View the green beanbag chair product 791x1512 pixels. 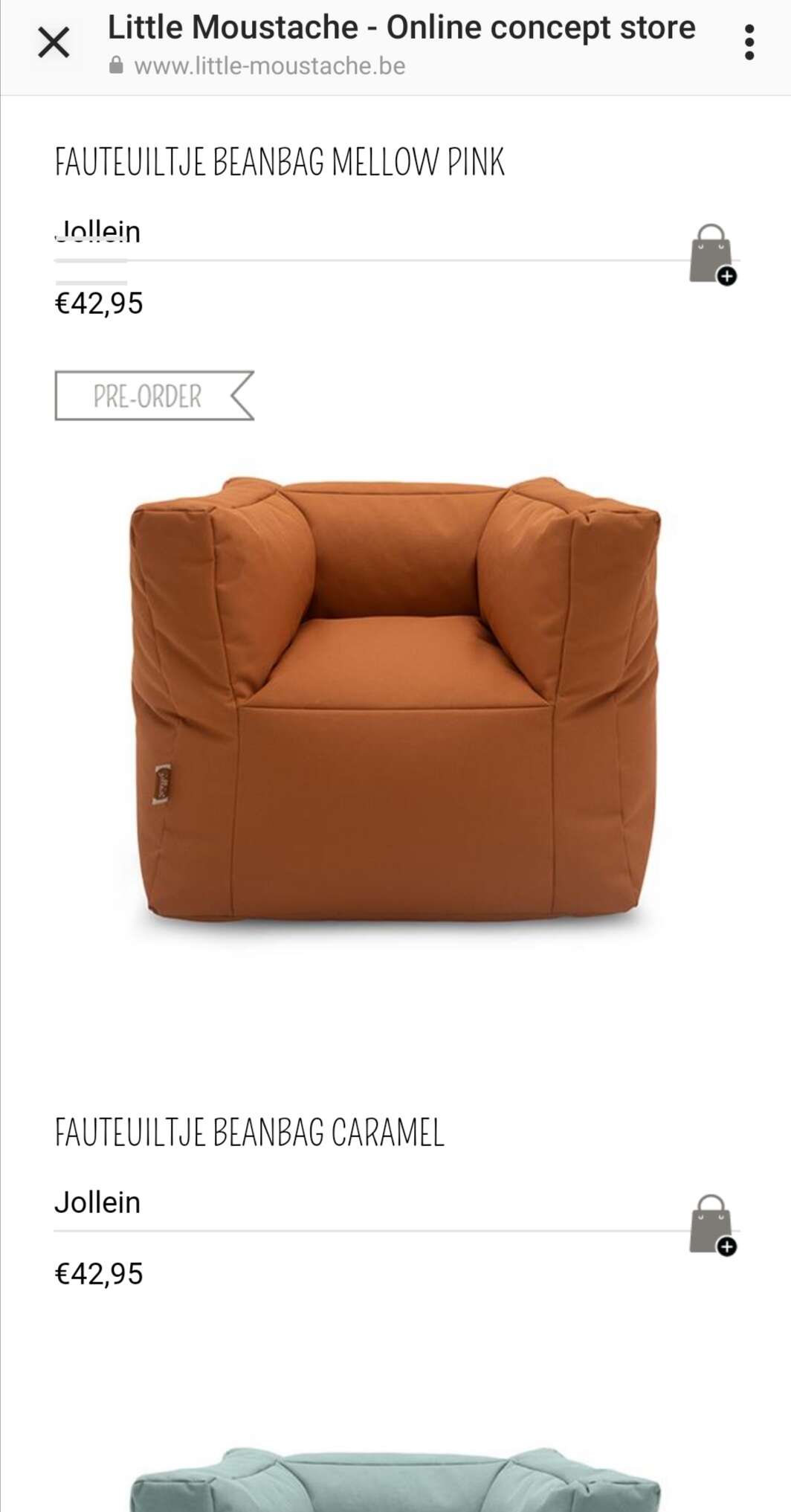point(395,1479)
